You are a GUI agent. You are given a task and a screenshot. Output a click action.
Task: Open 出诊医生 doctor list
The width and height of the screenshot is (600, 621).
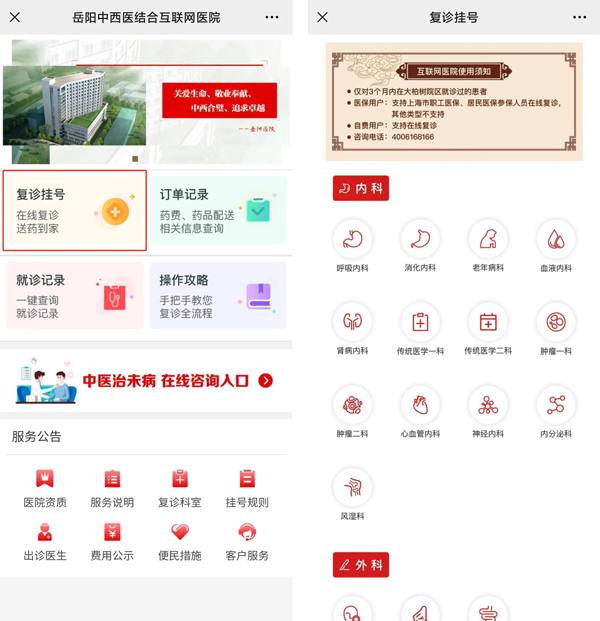point(45,541)
